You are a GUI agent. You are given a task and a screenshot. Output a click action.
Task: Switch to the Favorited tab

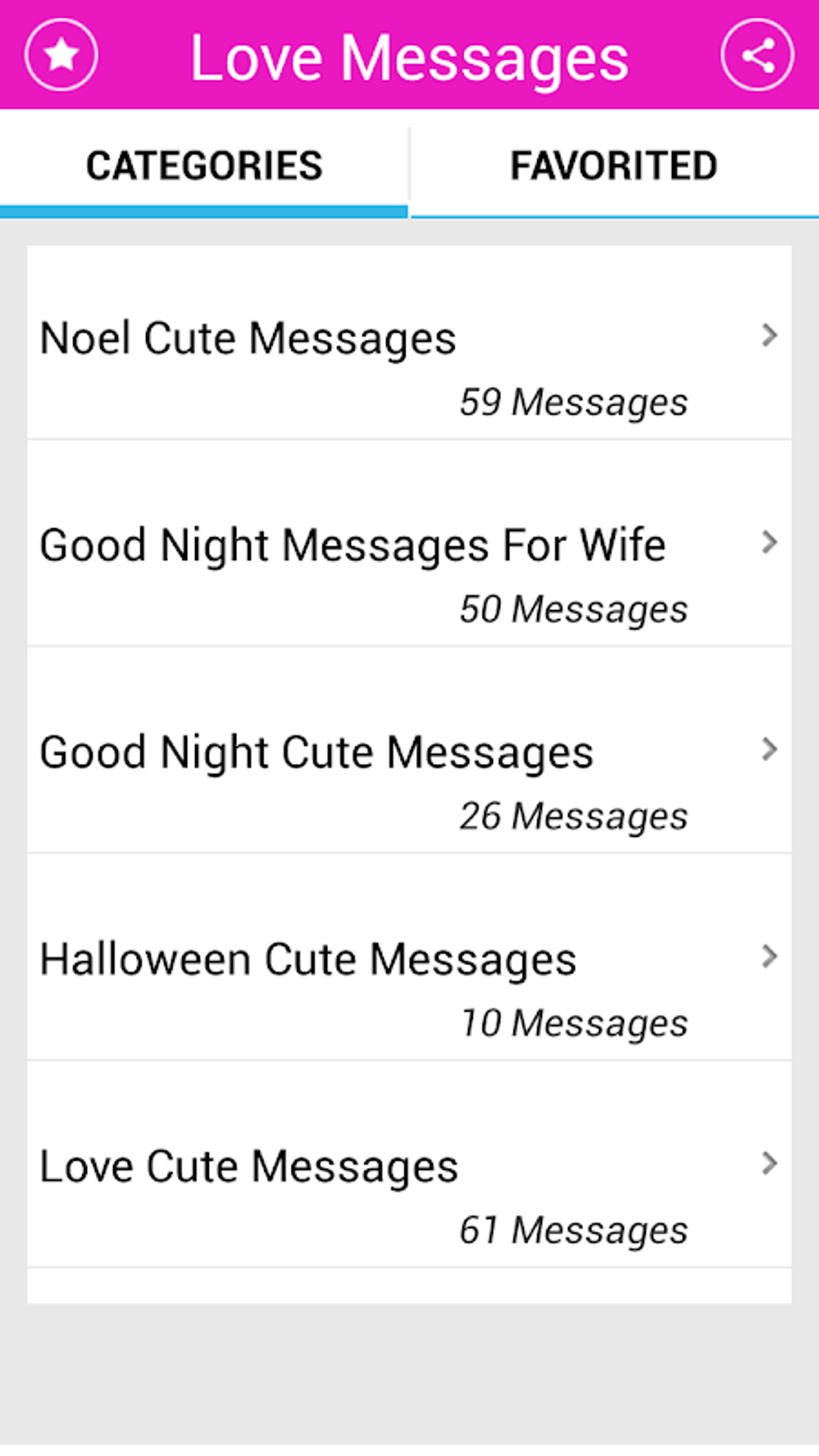[x=613, y=166]
